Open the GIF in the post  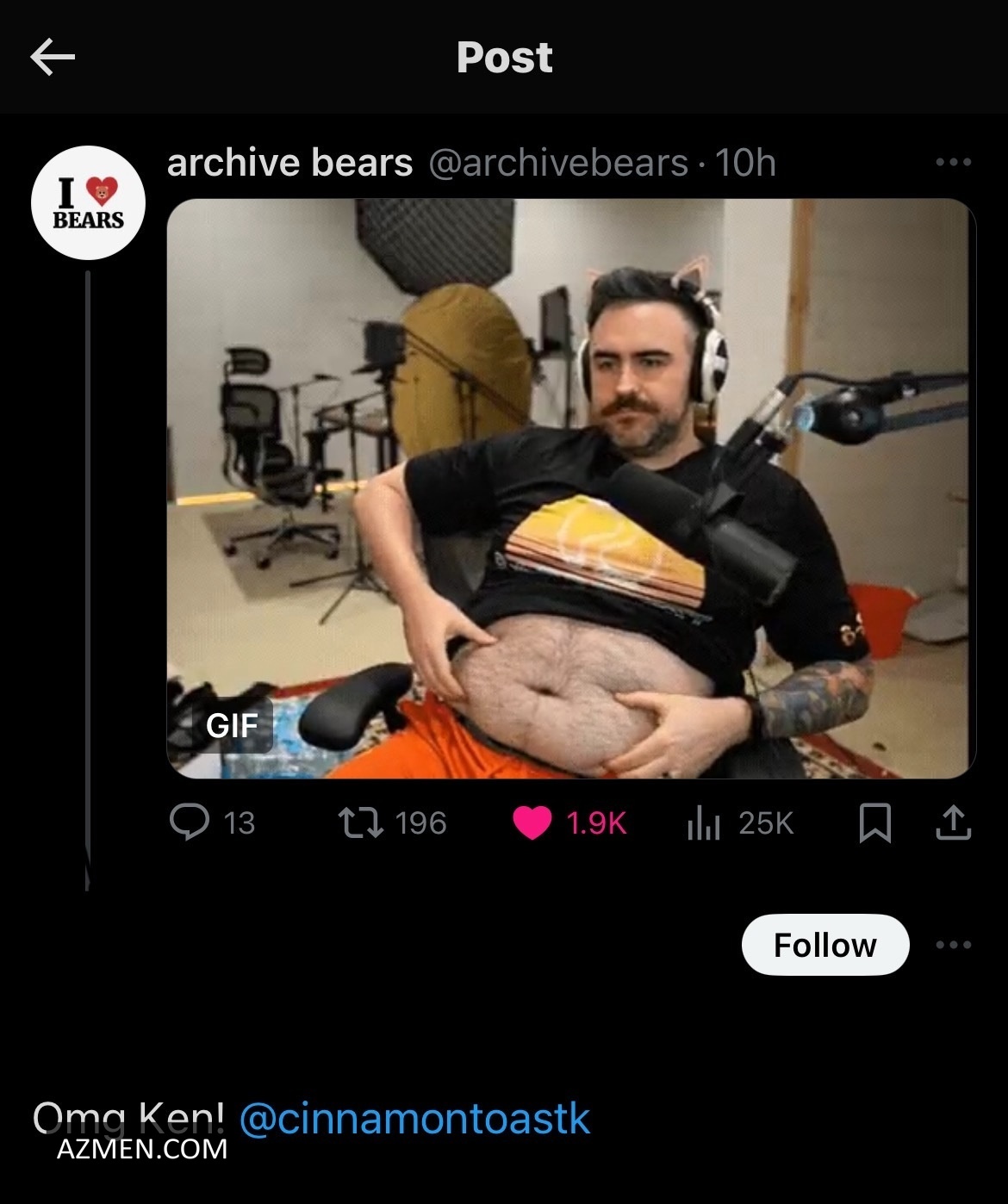[x=570, y=488]
